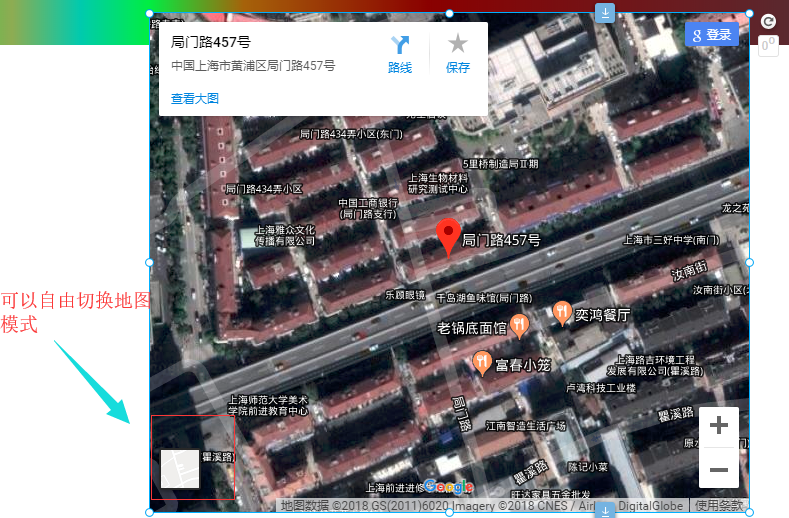Zoom in with the plus button
789x518 pixels.
(718, 426)
